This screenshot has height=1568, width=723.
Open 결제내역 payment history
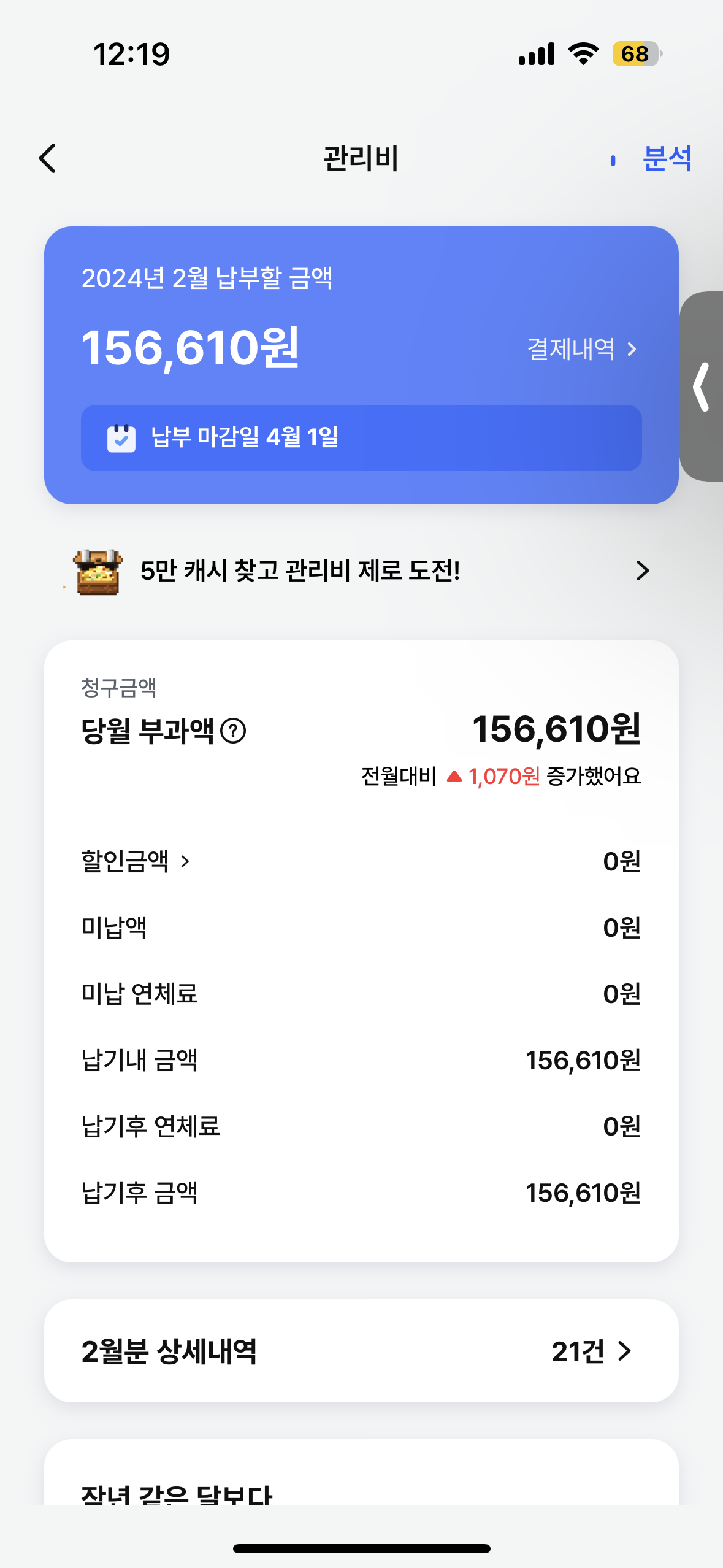[x=581, y=349]
